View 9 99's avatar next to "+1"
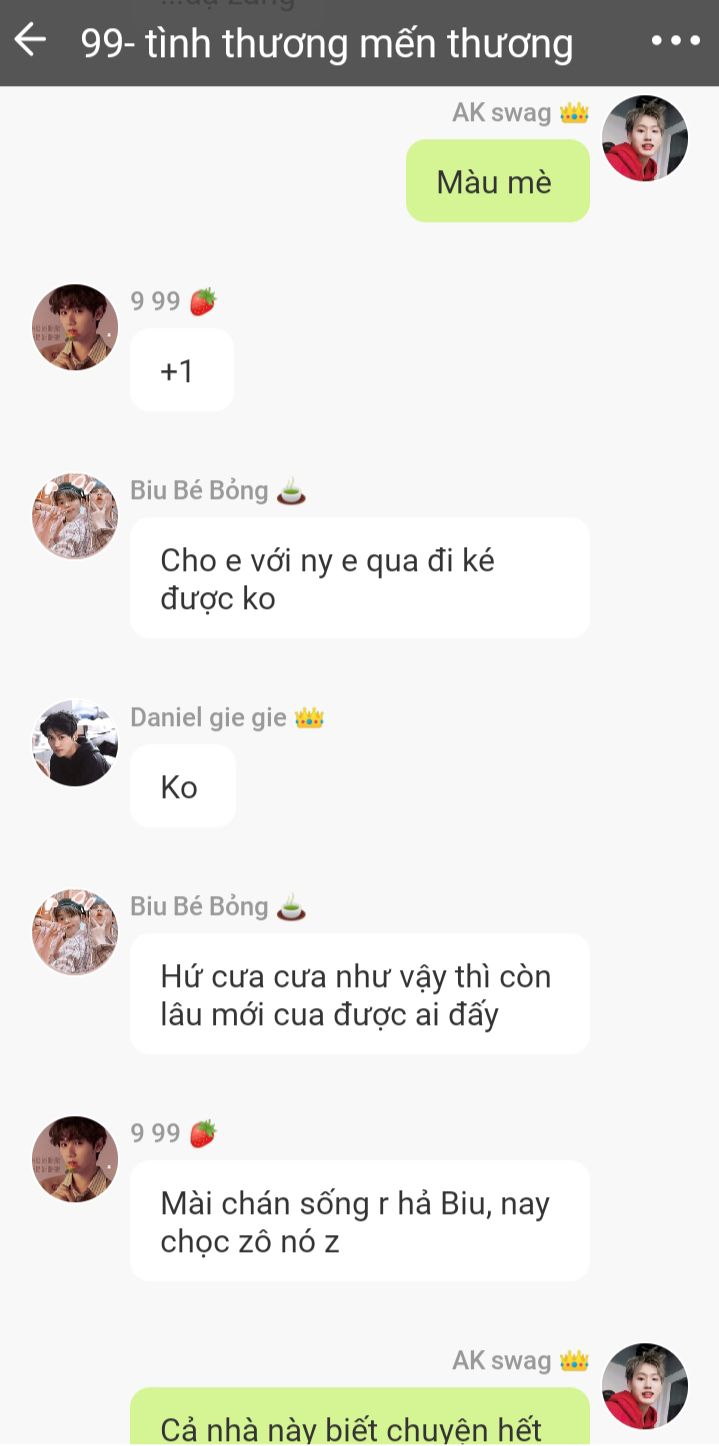 [x=75, y=327]
